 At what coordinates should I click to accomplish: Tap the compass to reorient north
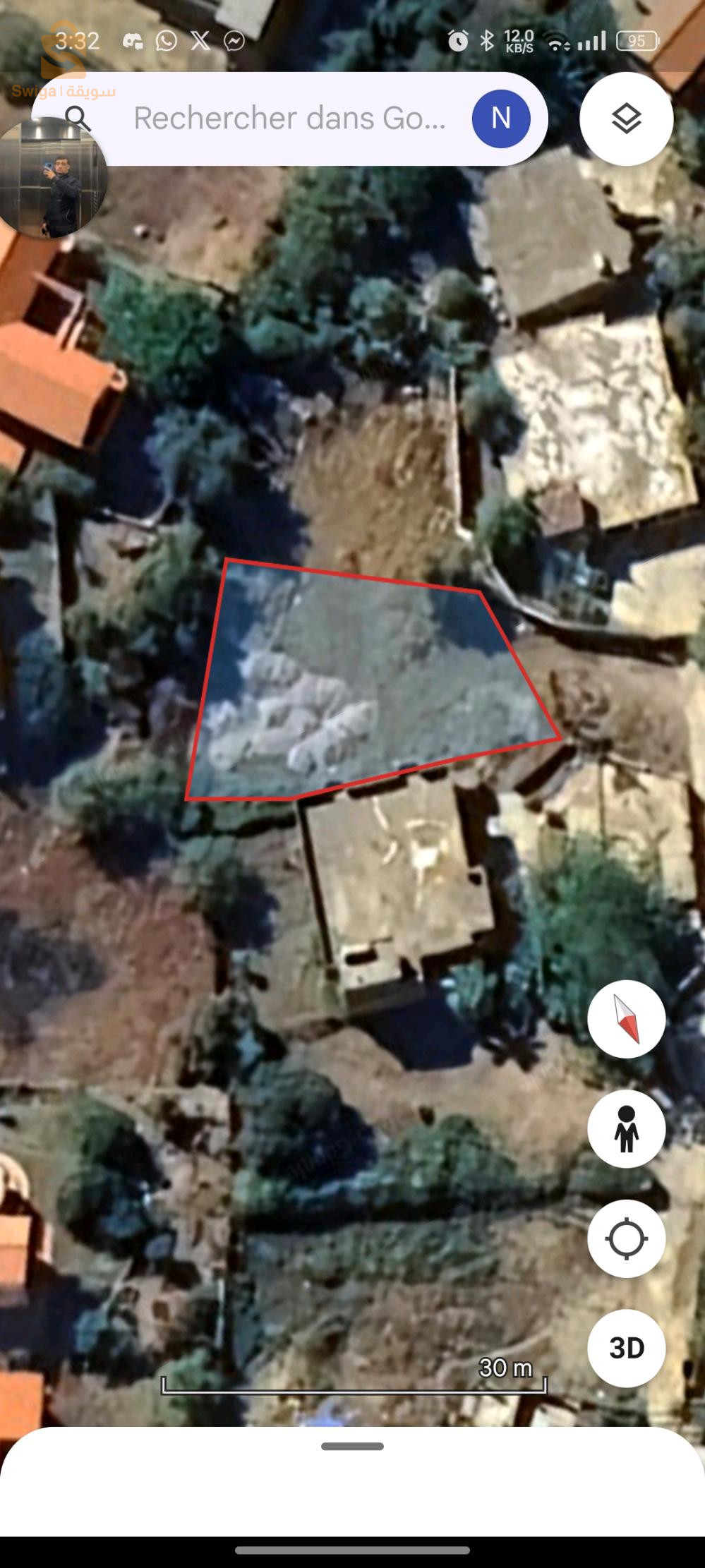tap(626, 1019)
